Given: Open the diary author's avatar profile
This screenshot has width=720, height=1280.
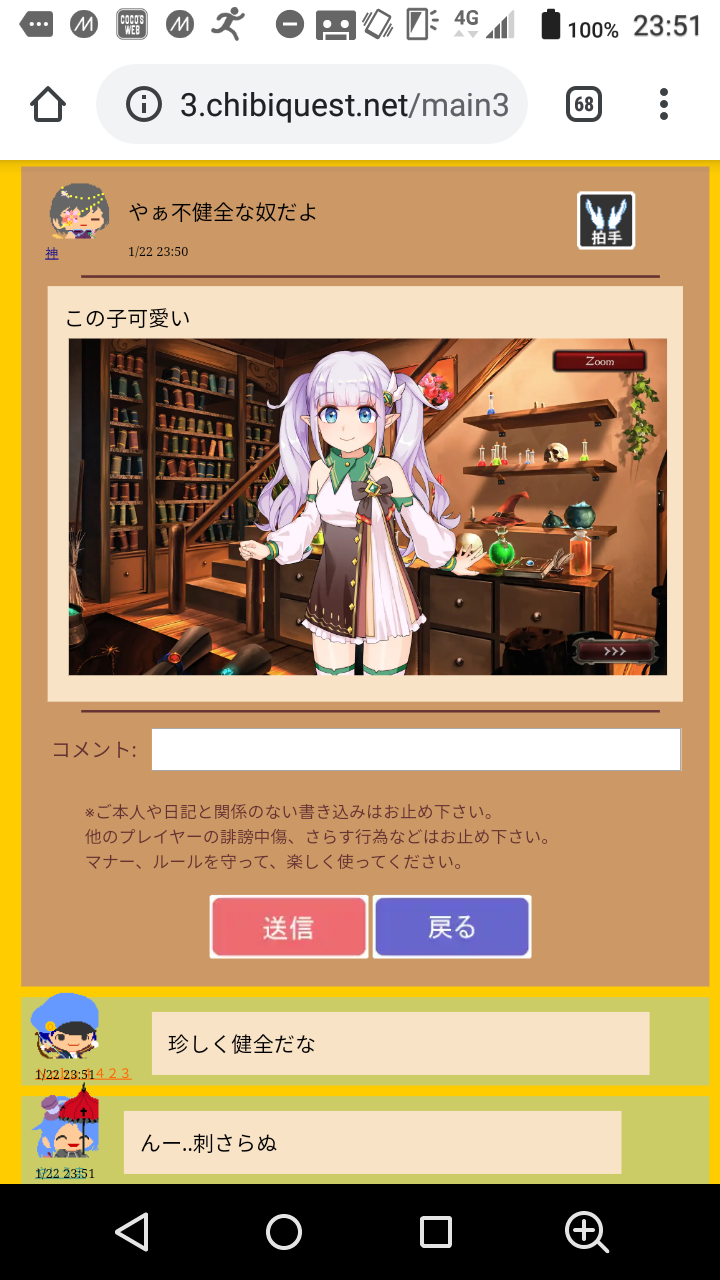Looking at the screenshot, I should (x=78, y=212).
